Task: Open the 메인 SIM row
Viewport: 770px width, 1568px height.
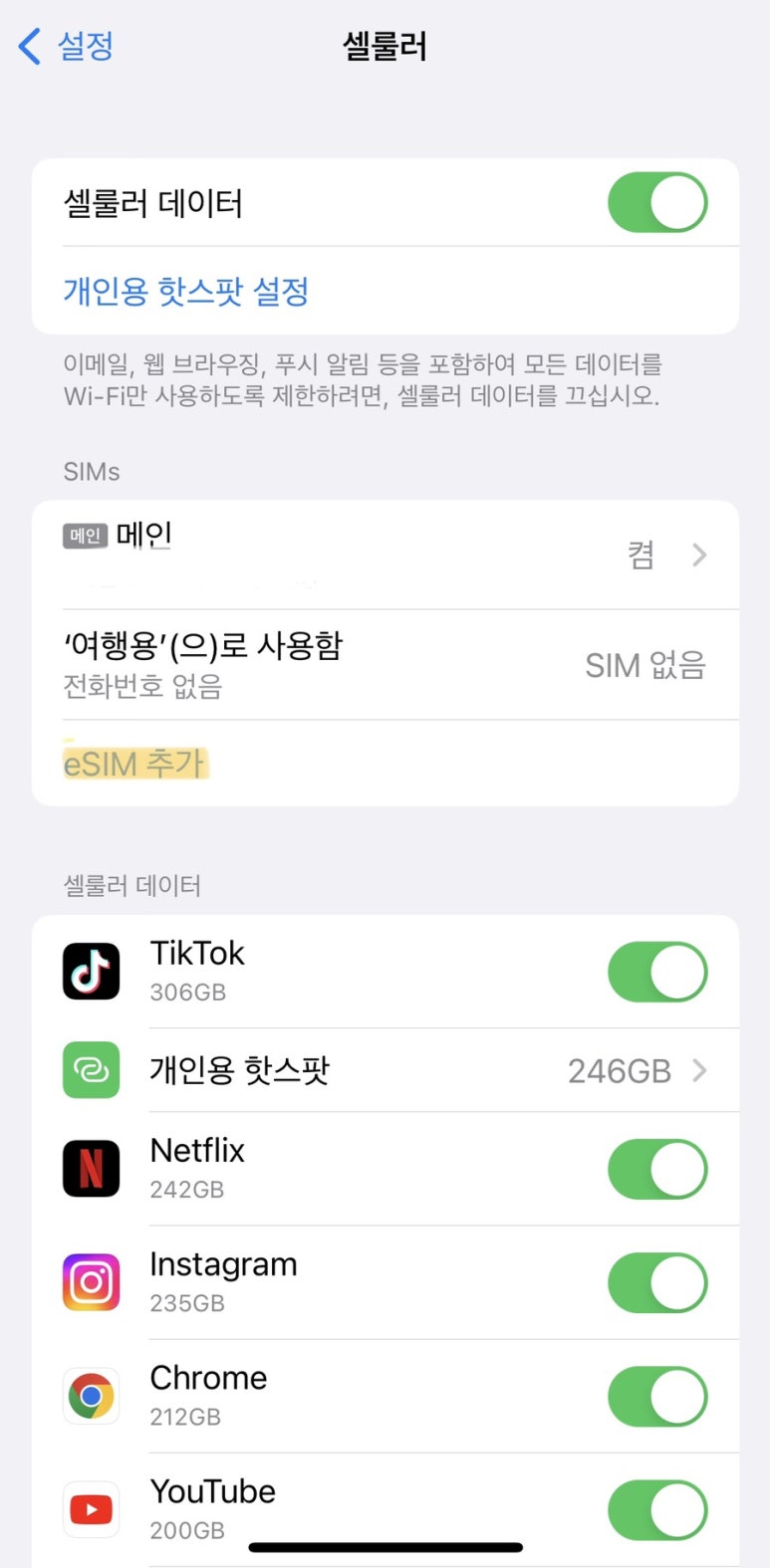Action: tap(385, 554)
